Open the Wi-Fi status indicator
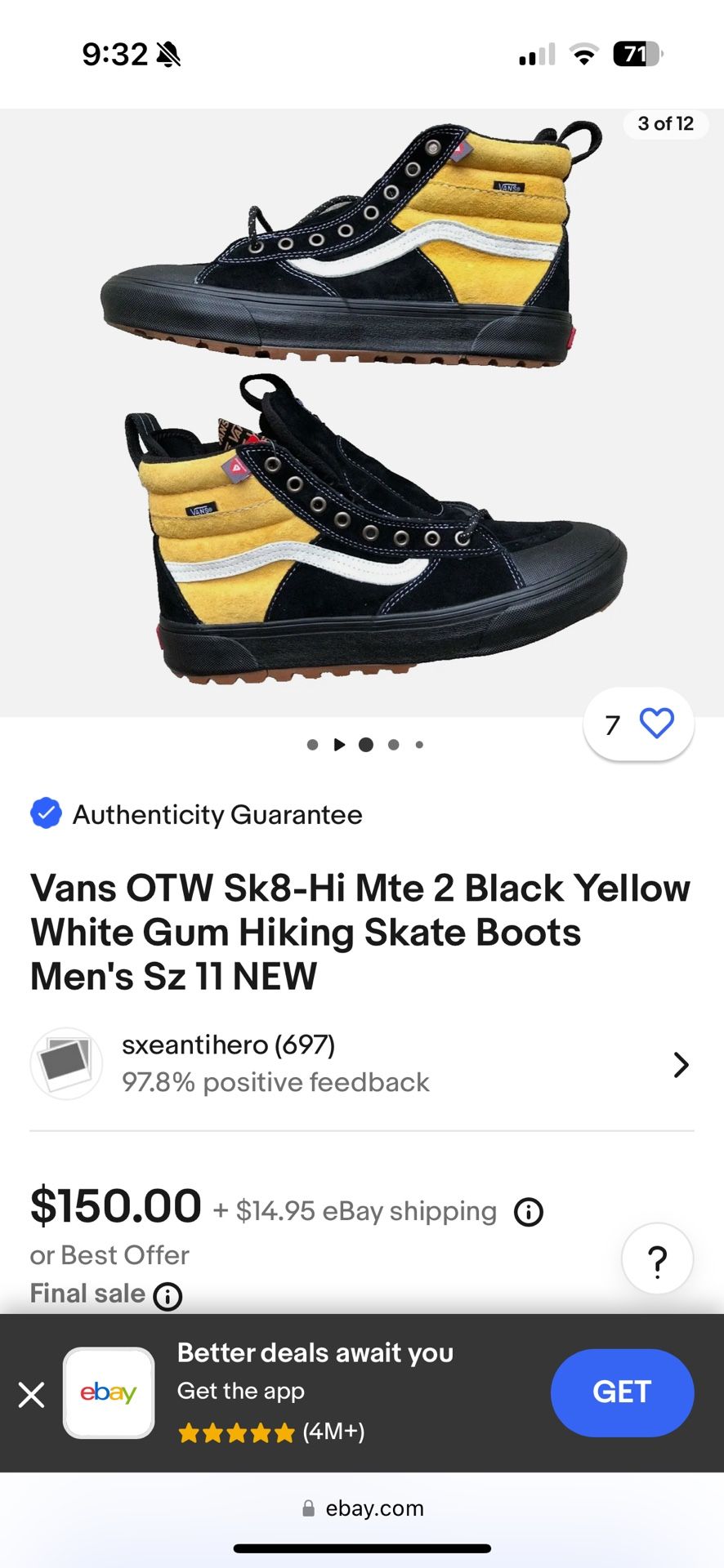 coord(583,54)
